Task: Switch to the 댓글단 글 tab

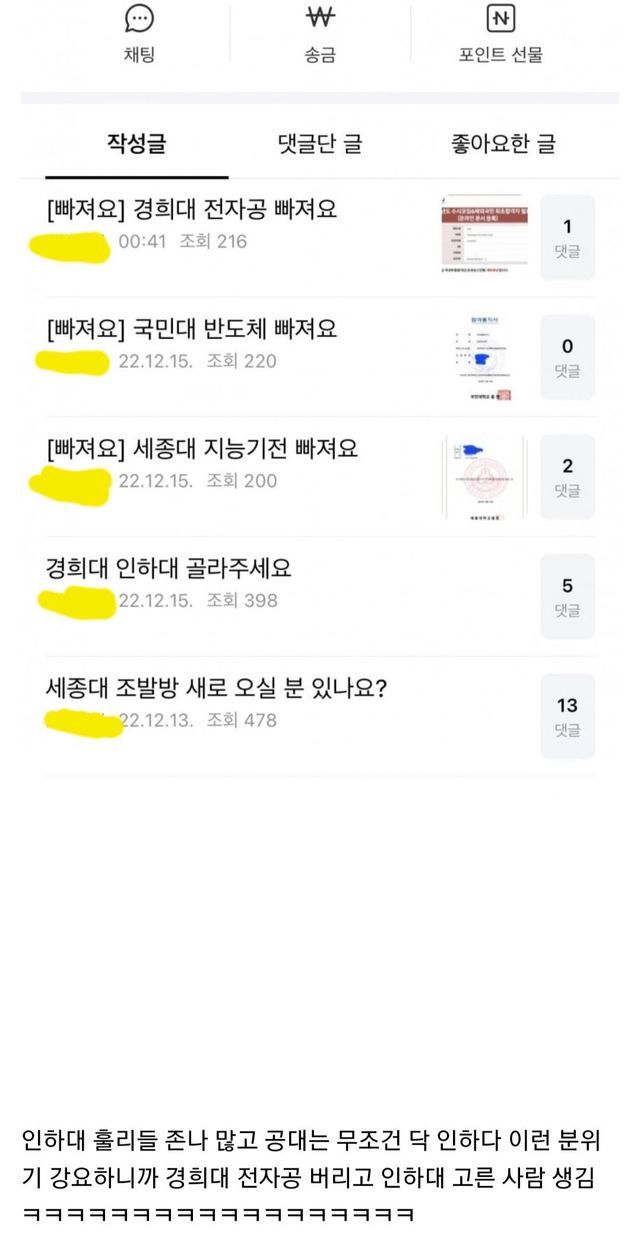Action: pyautogui.click(x=320, y=144)
